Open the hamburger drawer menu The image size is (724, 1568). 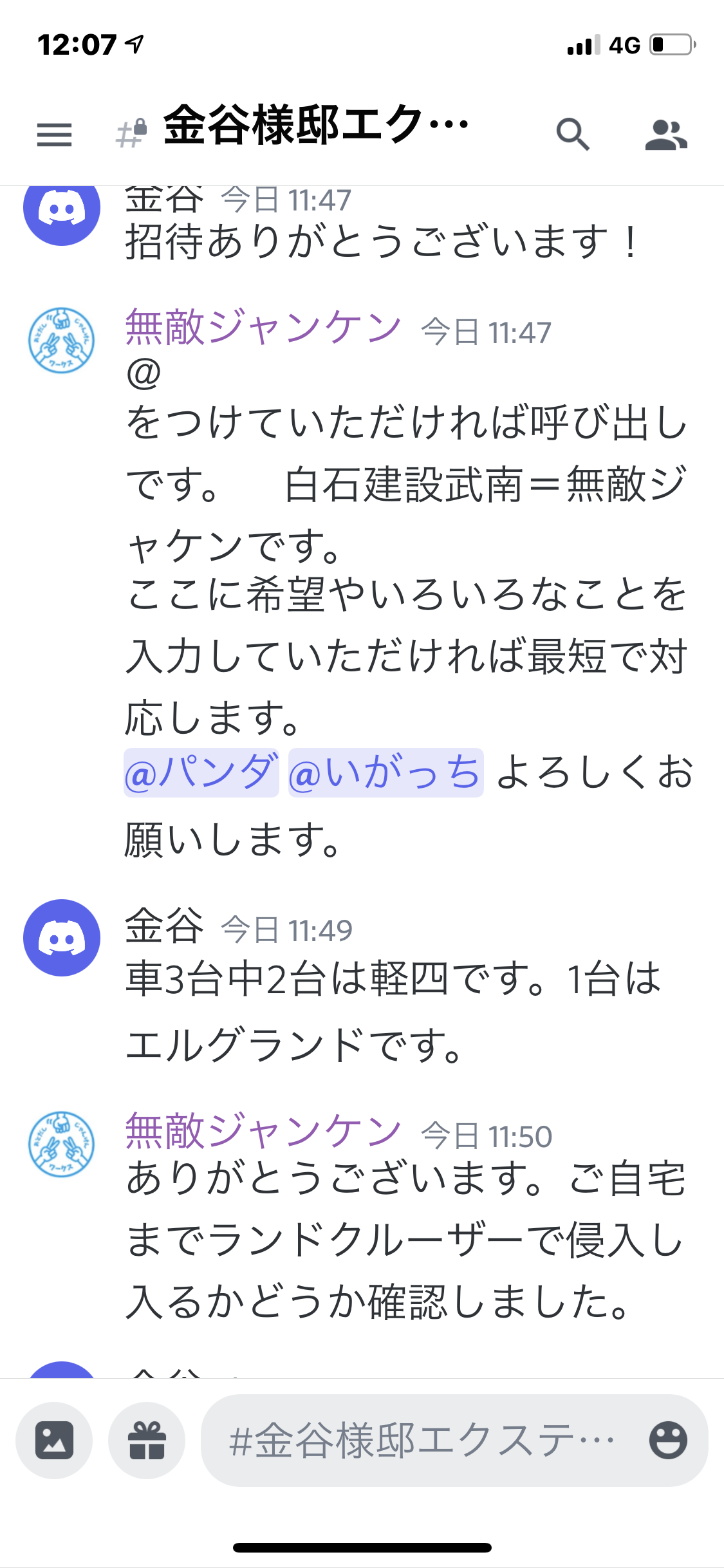point(54,135)
